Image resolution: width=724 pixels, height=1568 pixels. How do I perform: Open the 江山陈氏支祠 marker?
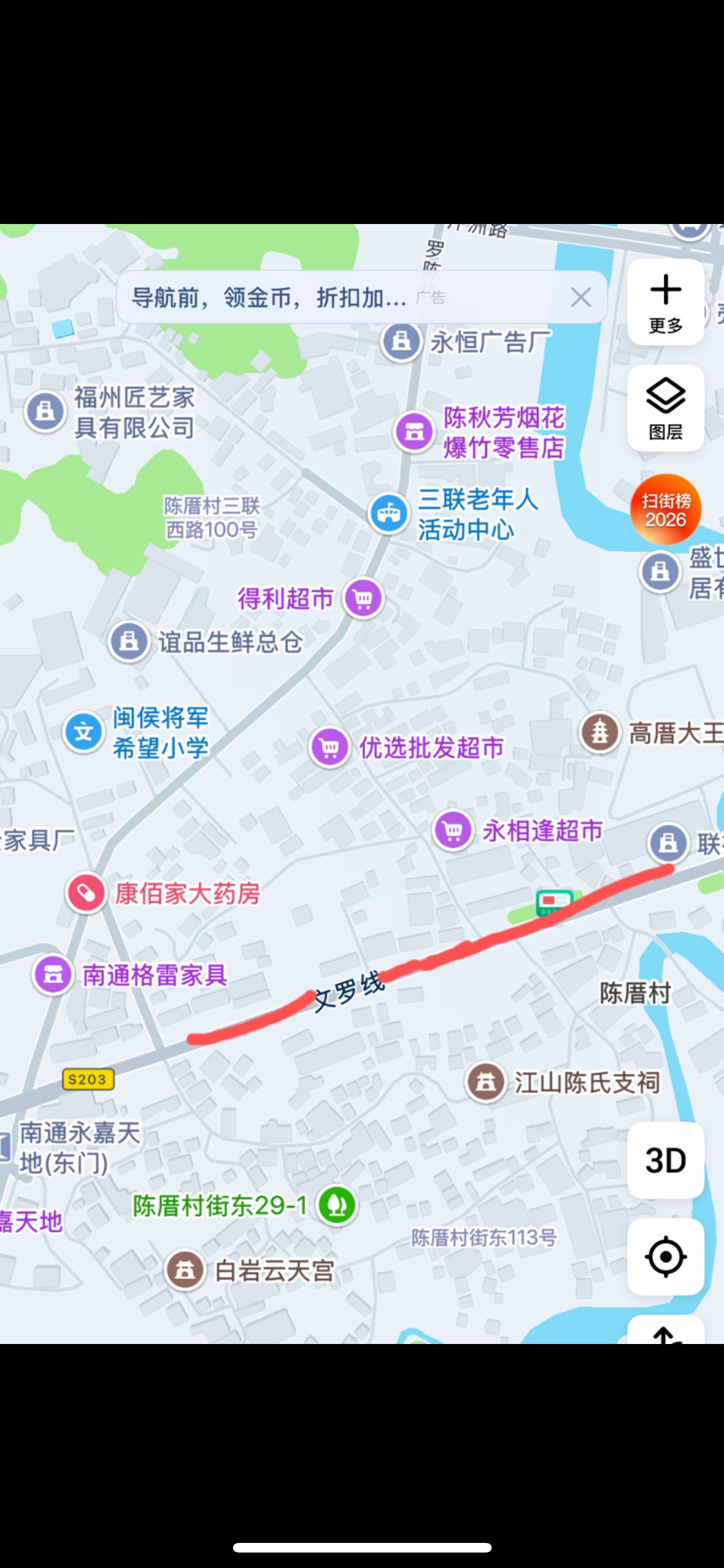pos(486,1082)
